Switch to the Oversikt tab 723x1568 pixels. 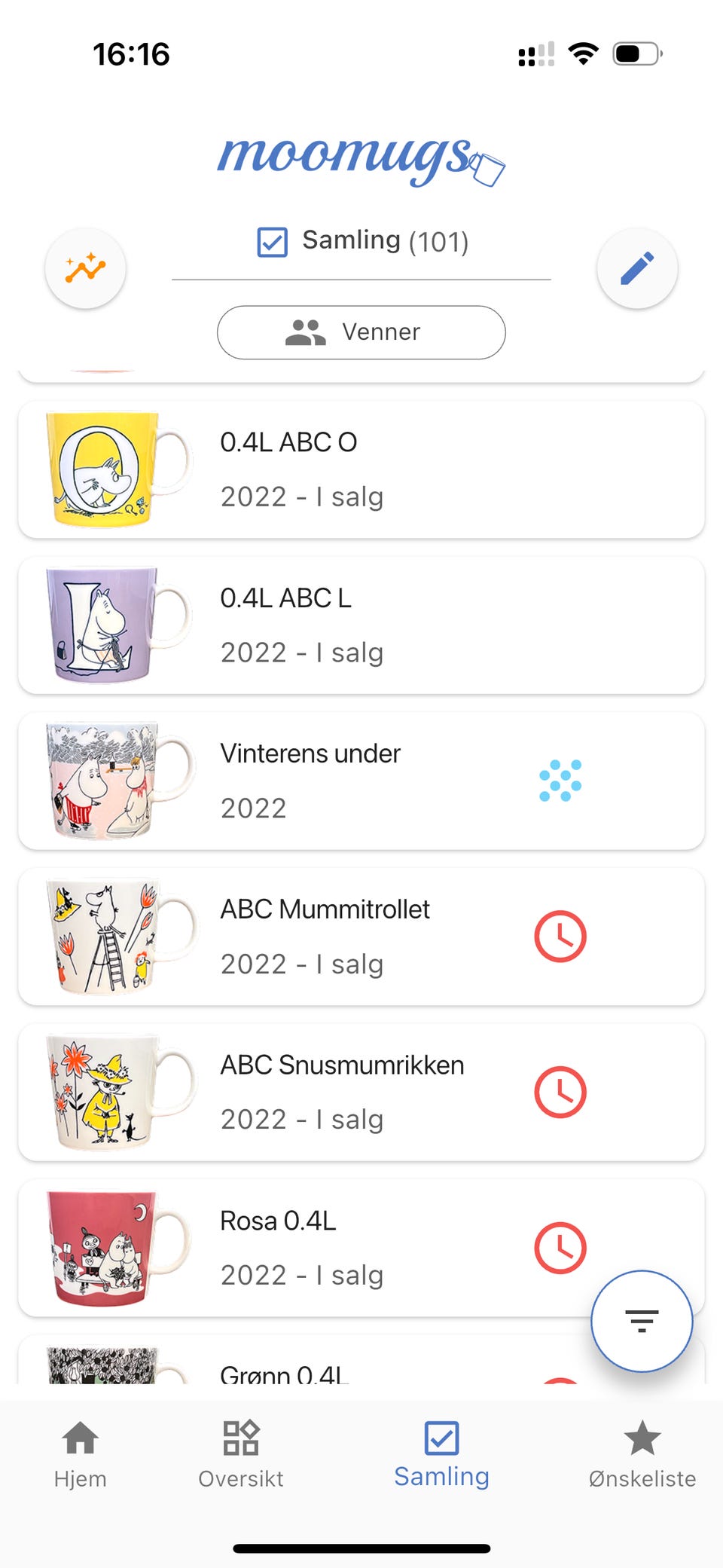pyautogui.click(x=241, y=1454)
